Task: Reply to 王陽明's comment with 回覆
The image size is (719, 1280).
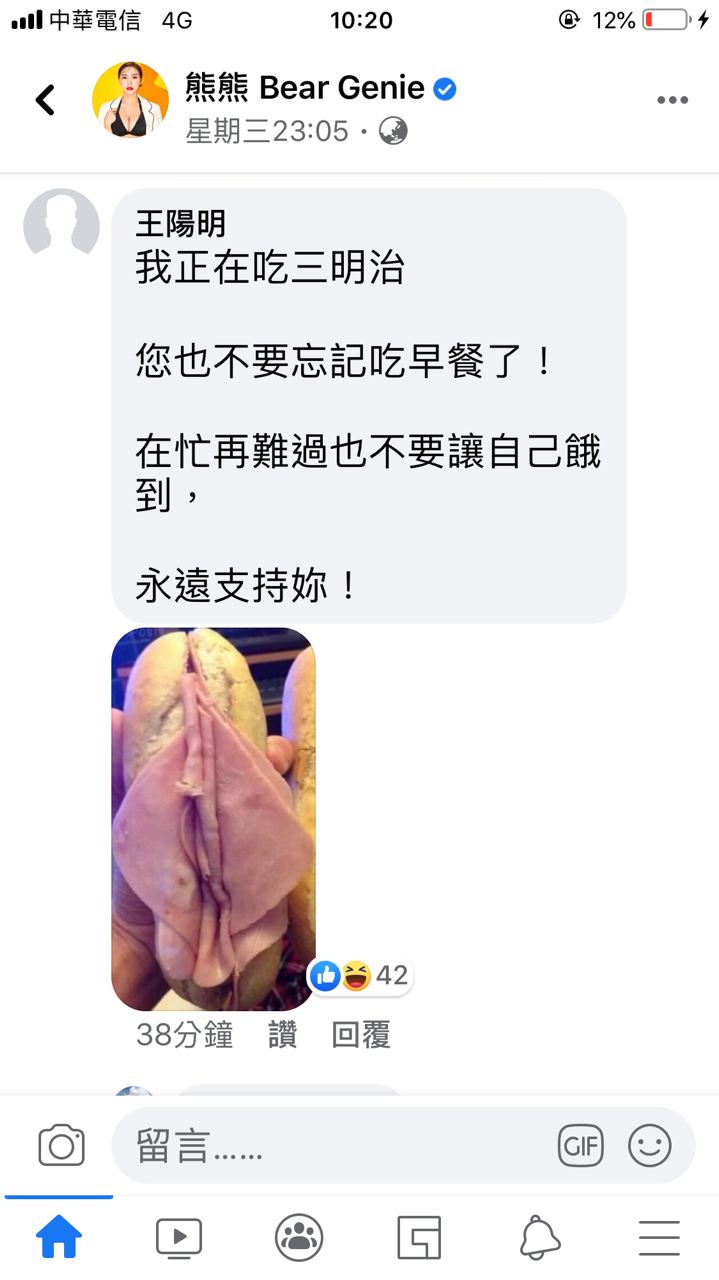Action: click(361, 1035)
